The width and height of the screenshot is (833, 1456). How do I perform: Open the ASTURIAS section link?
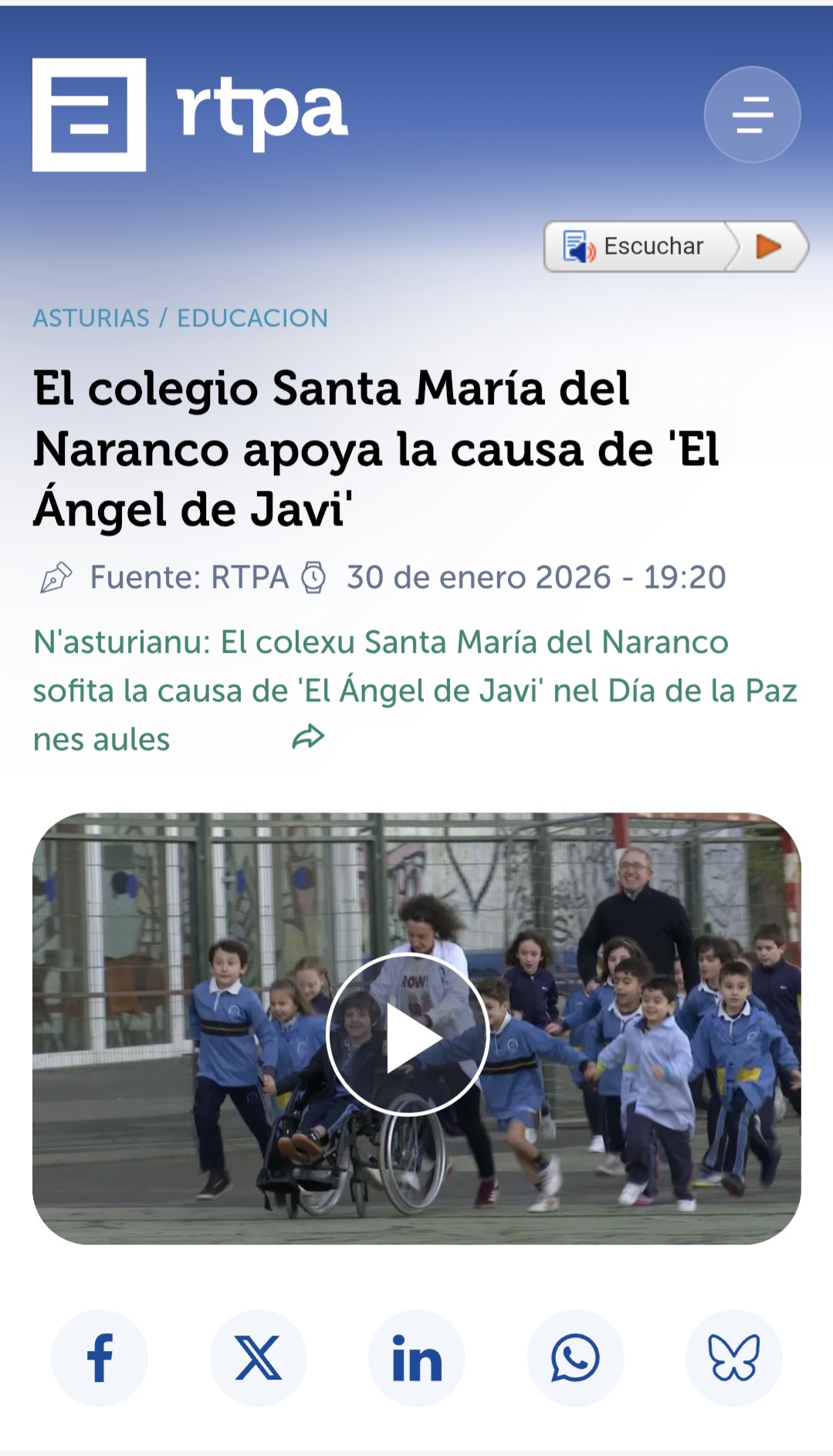coord(91,318)
